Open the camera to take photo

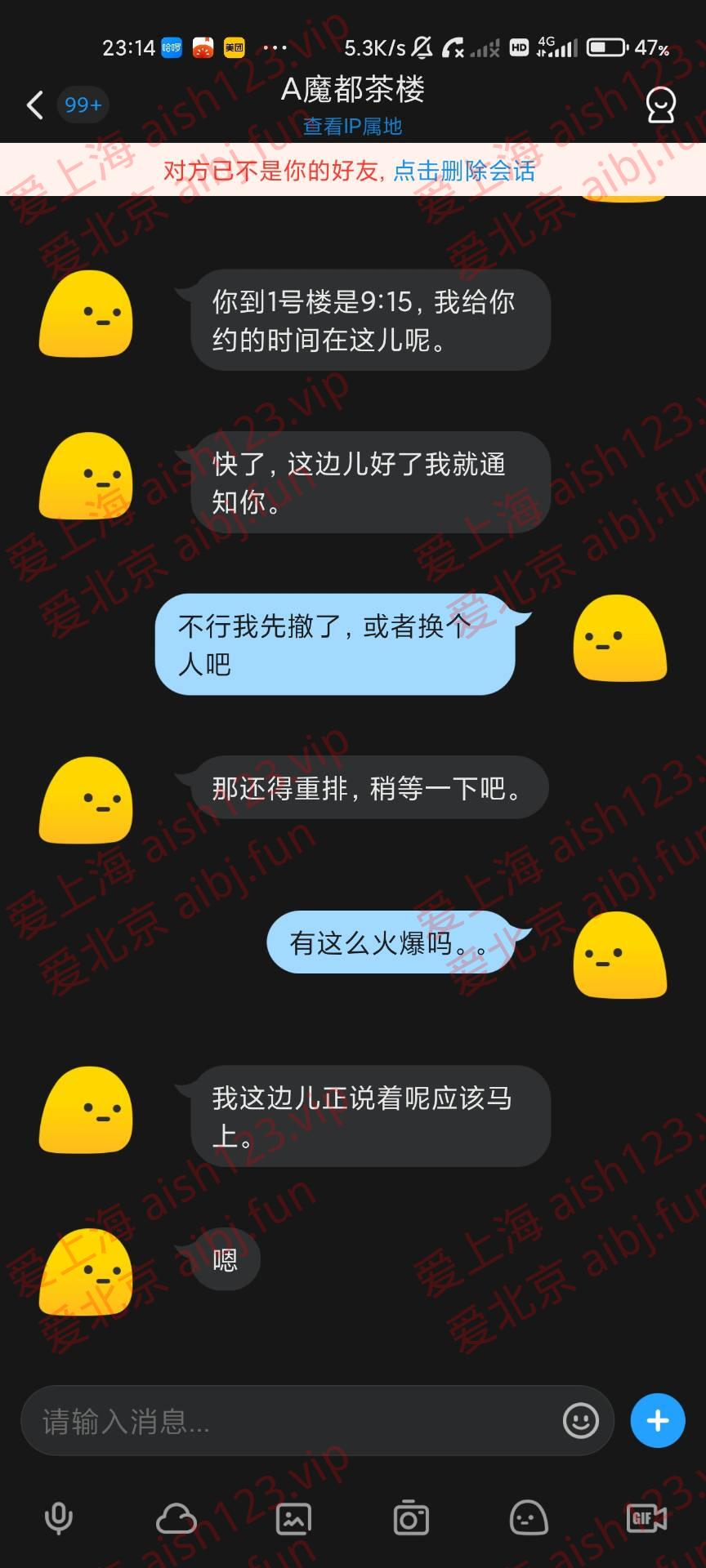[x=411, y=1518]
